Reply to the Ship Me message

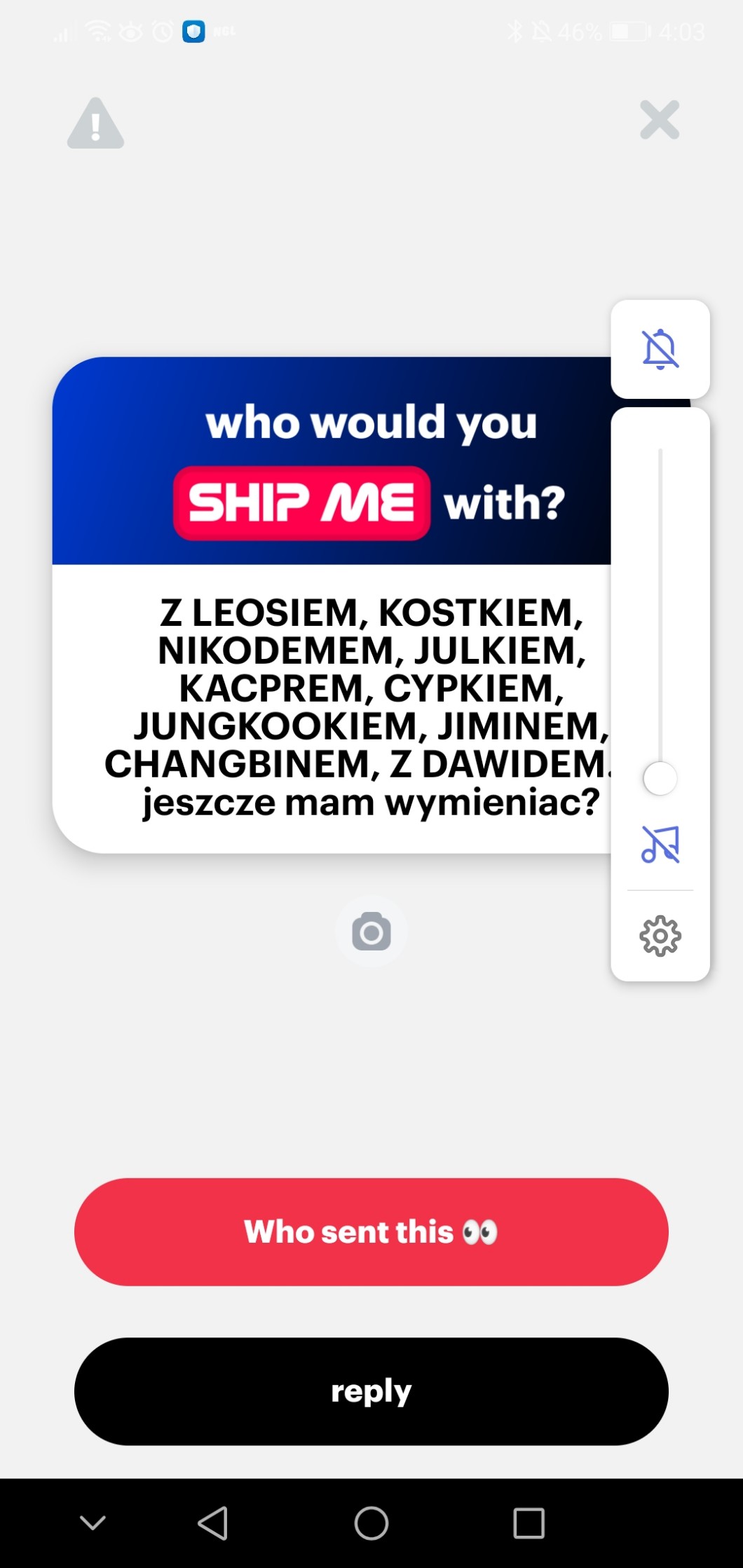click(x=371, y=1391)
